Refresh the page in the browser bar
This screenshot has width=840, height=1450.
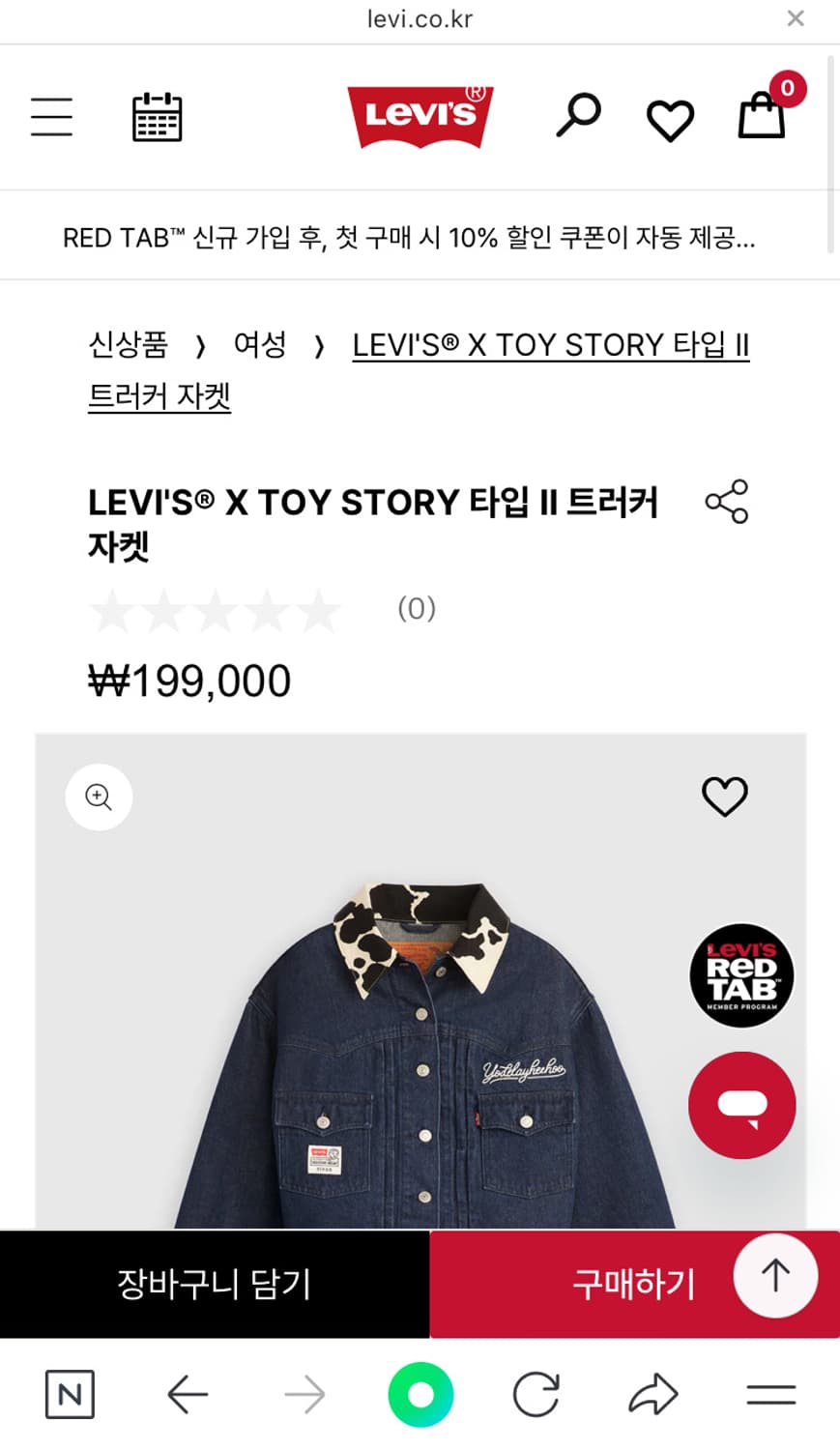(x=536, y=1394)
